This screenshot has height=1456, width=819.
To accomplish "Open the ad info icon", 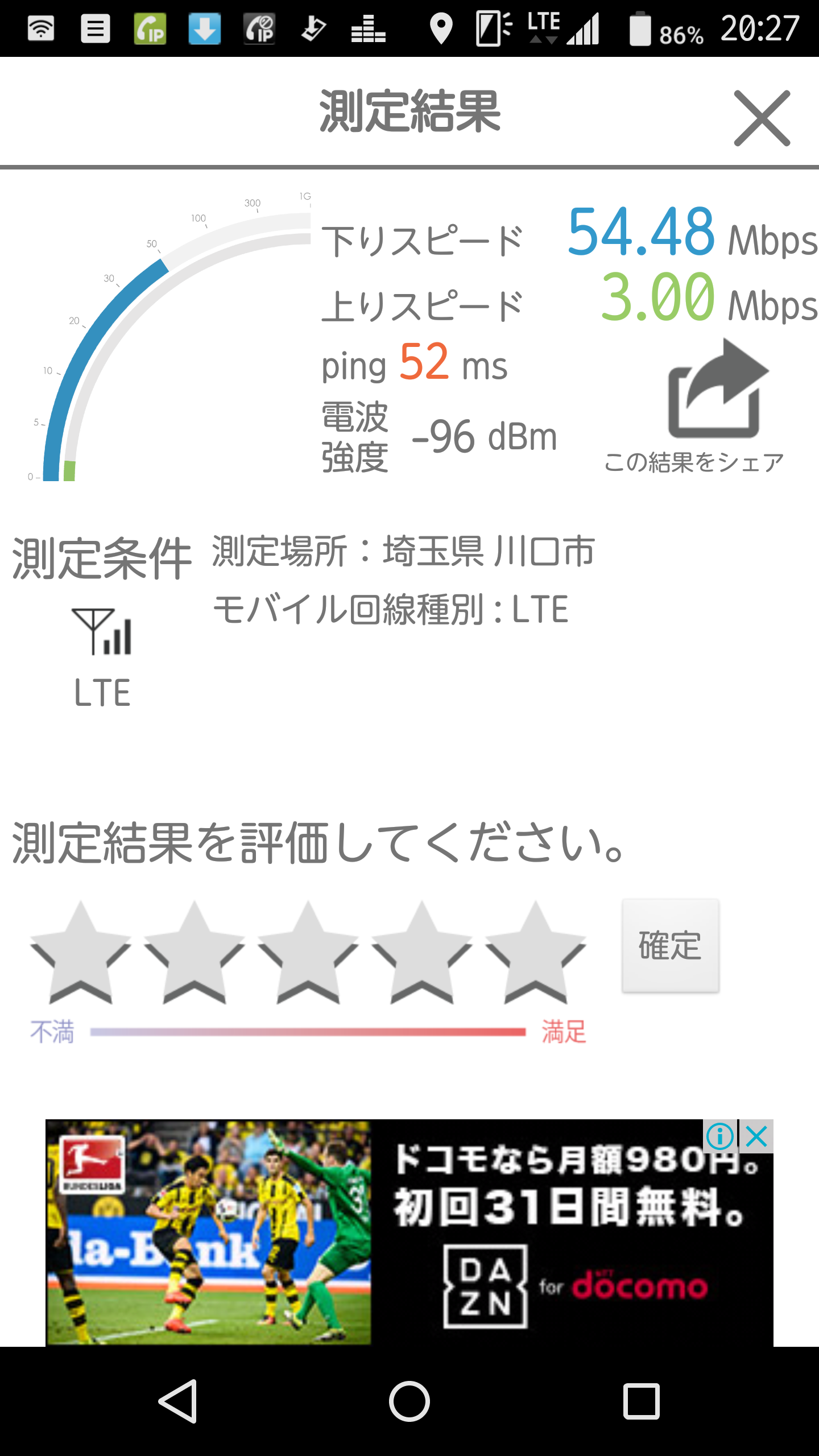I will [x=719, y=1136].
